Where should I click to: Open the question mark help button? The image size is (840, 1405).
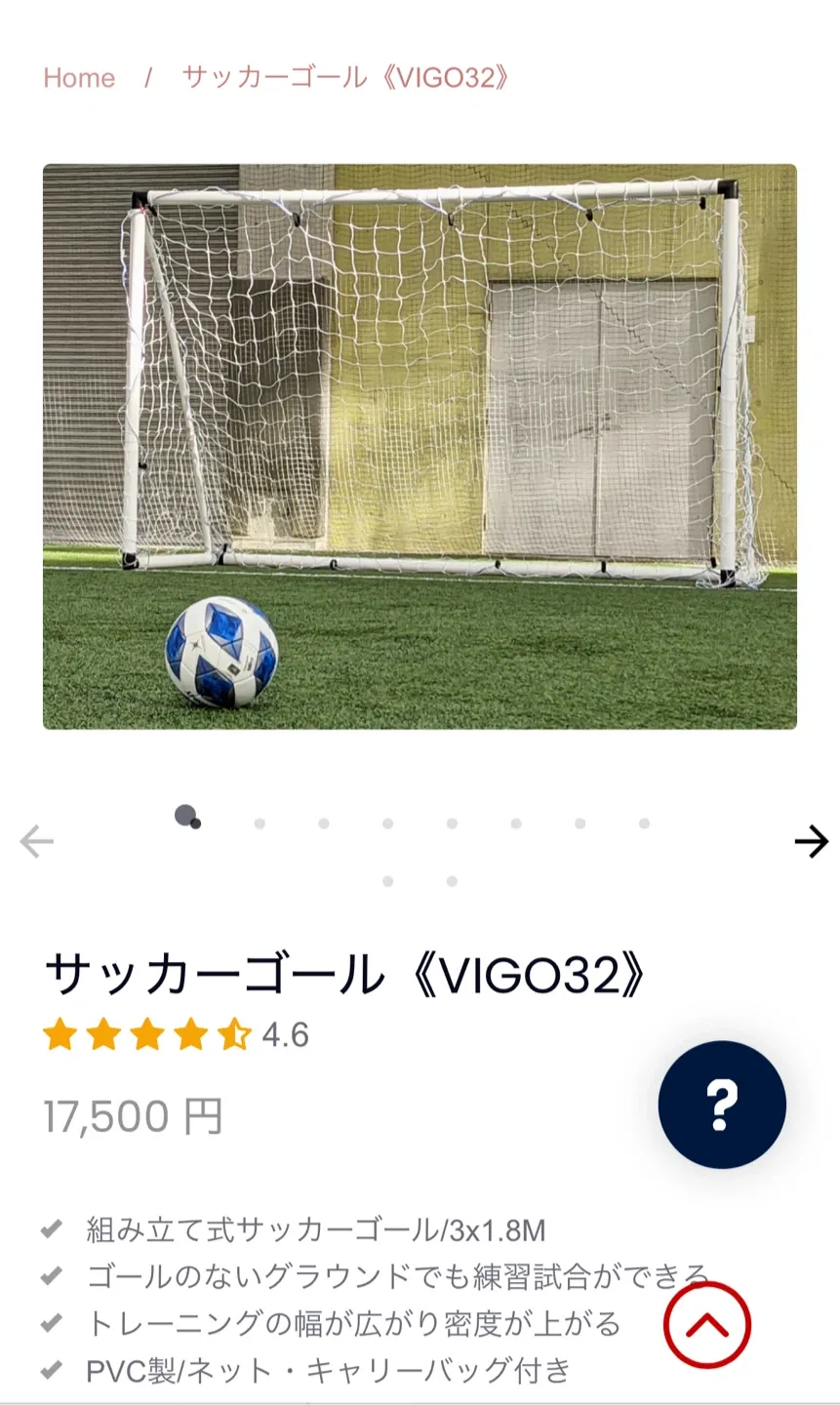(x=721, y=1104)
